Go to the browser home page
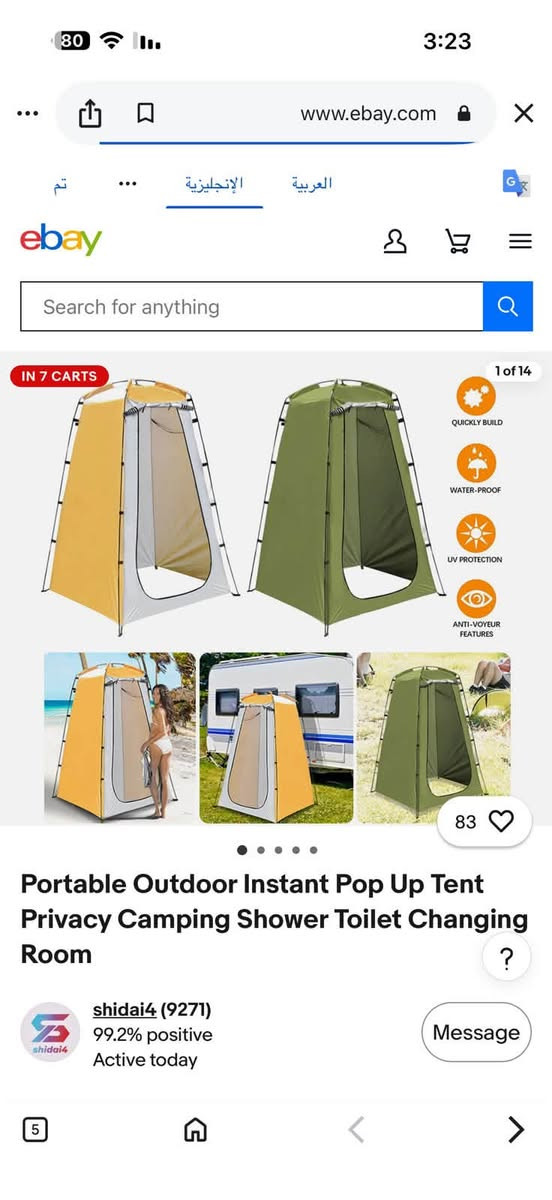Viewport: 552px width, 1200px height. coord(196,1130)
